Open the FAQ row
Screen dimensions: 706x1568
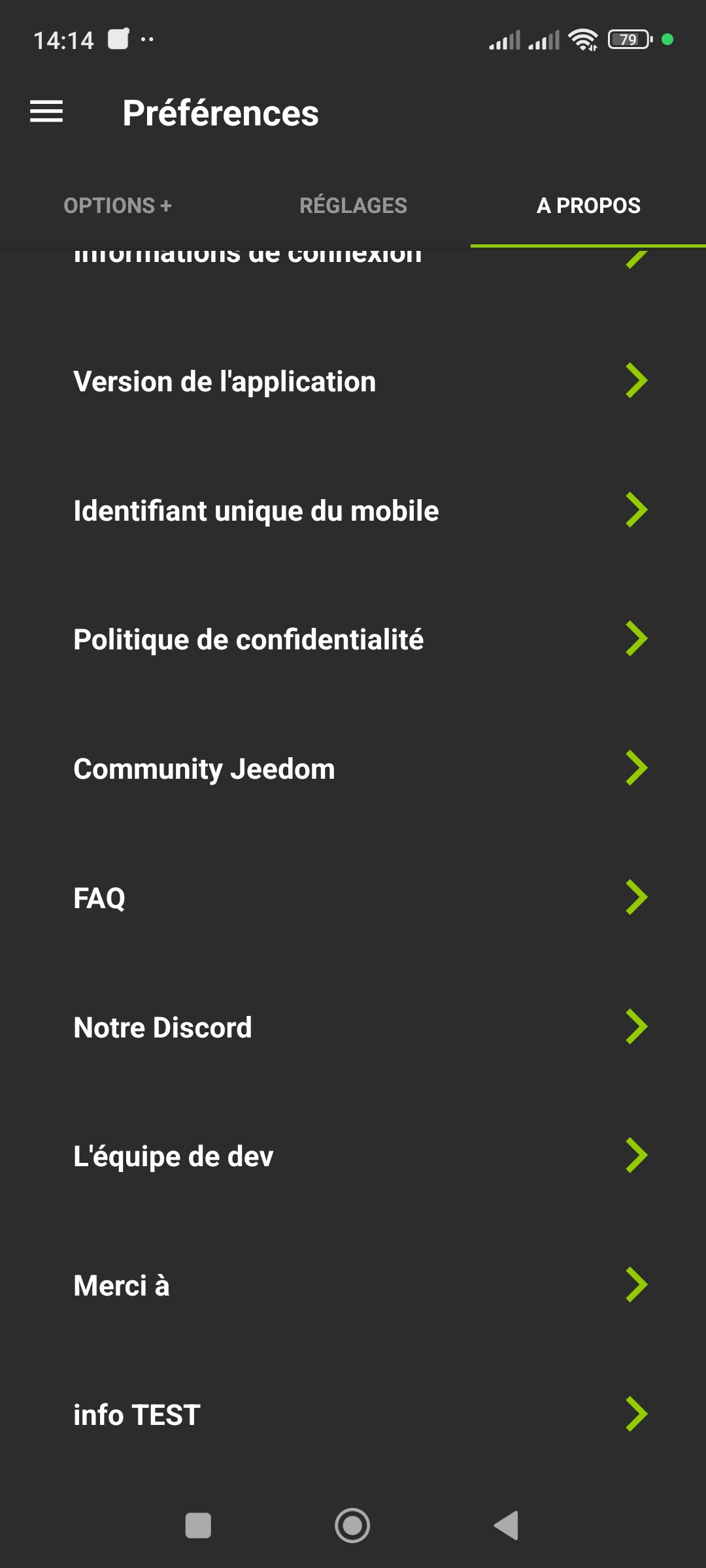coord(353,898)
